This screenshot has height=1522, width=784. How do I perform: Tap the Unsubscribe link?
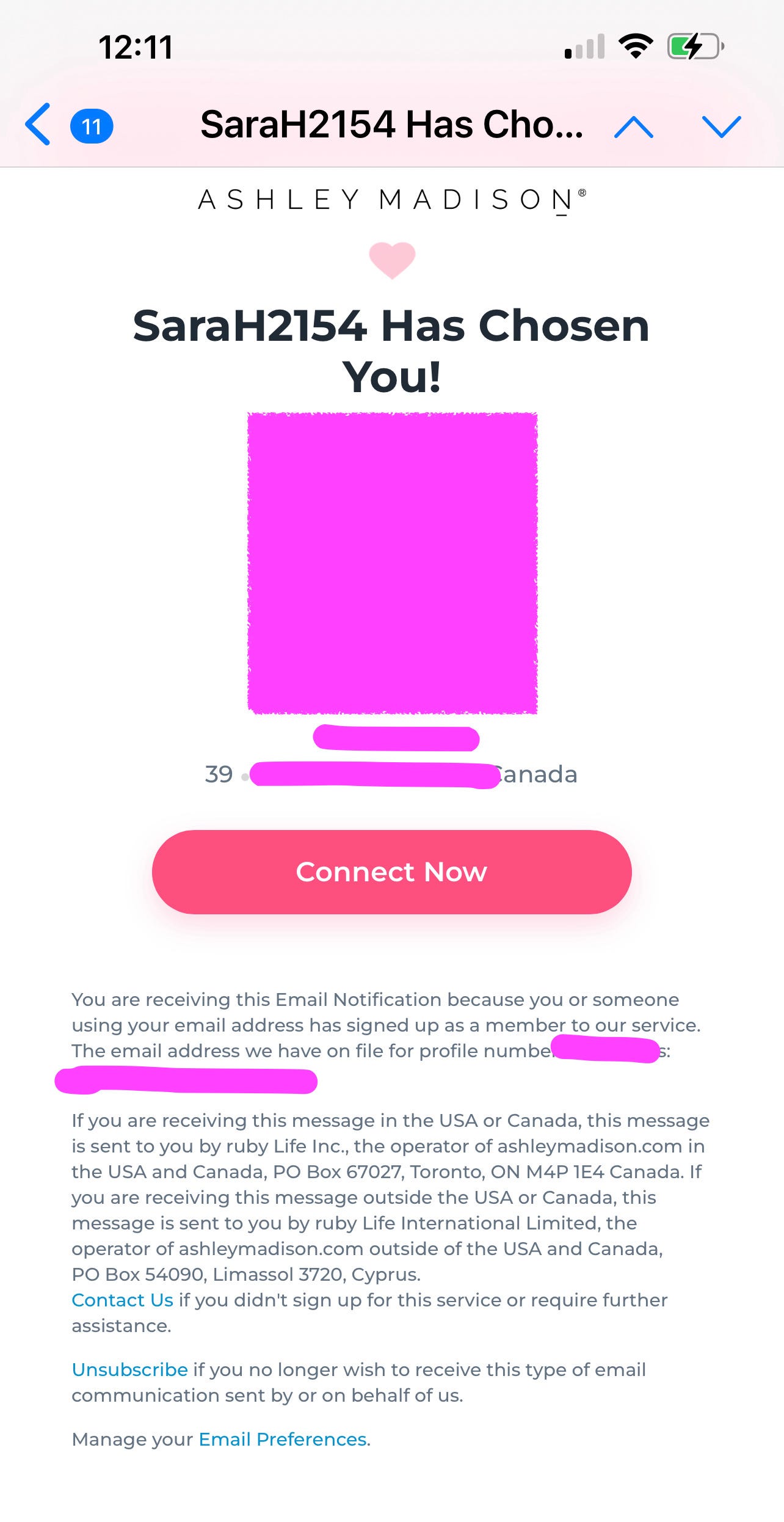[x=129, y=1369]
